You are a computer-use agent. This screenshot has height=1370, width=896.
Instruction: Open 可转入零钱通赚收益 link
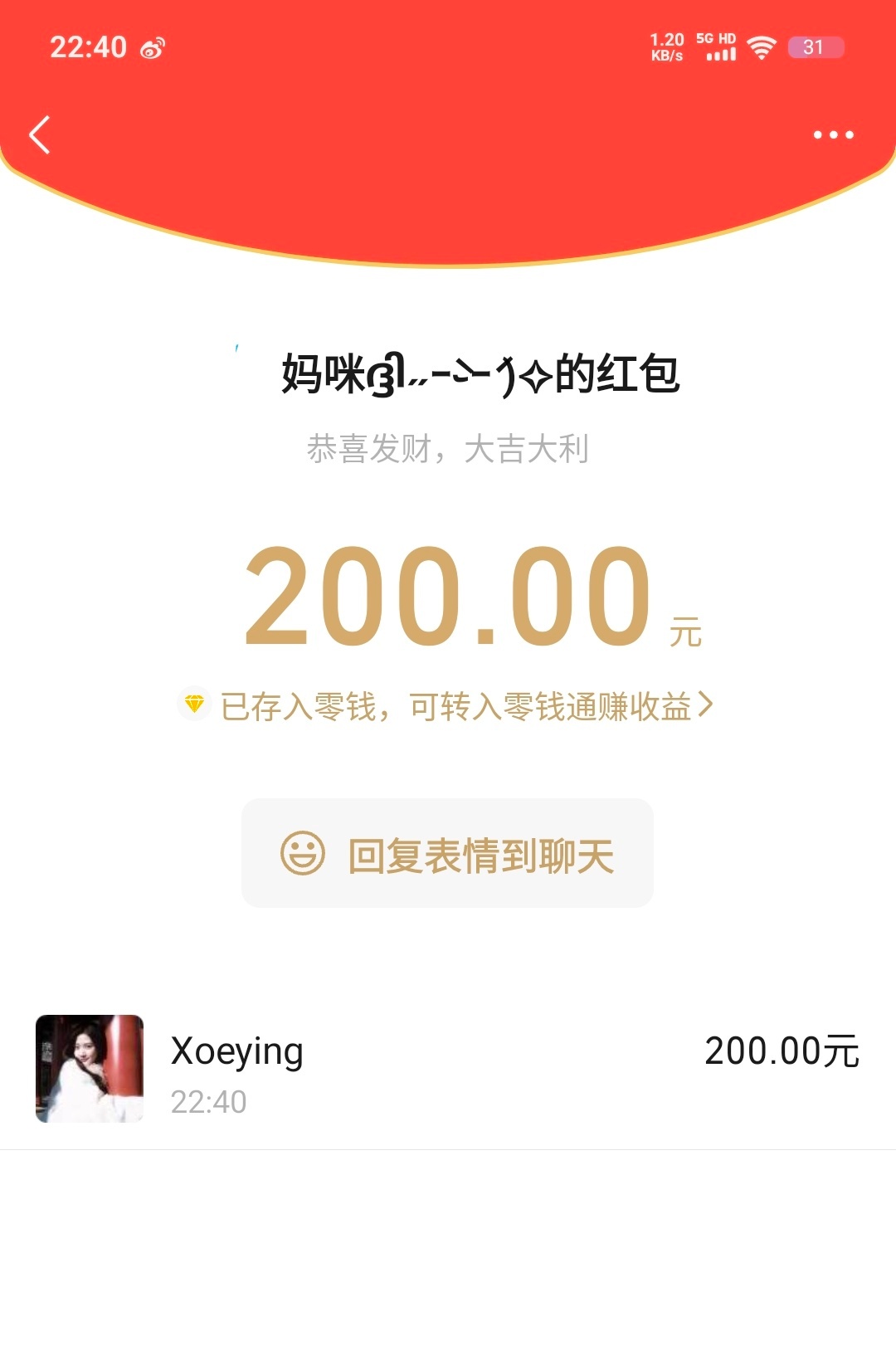pos(548,704)
